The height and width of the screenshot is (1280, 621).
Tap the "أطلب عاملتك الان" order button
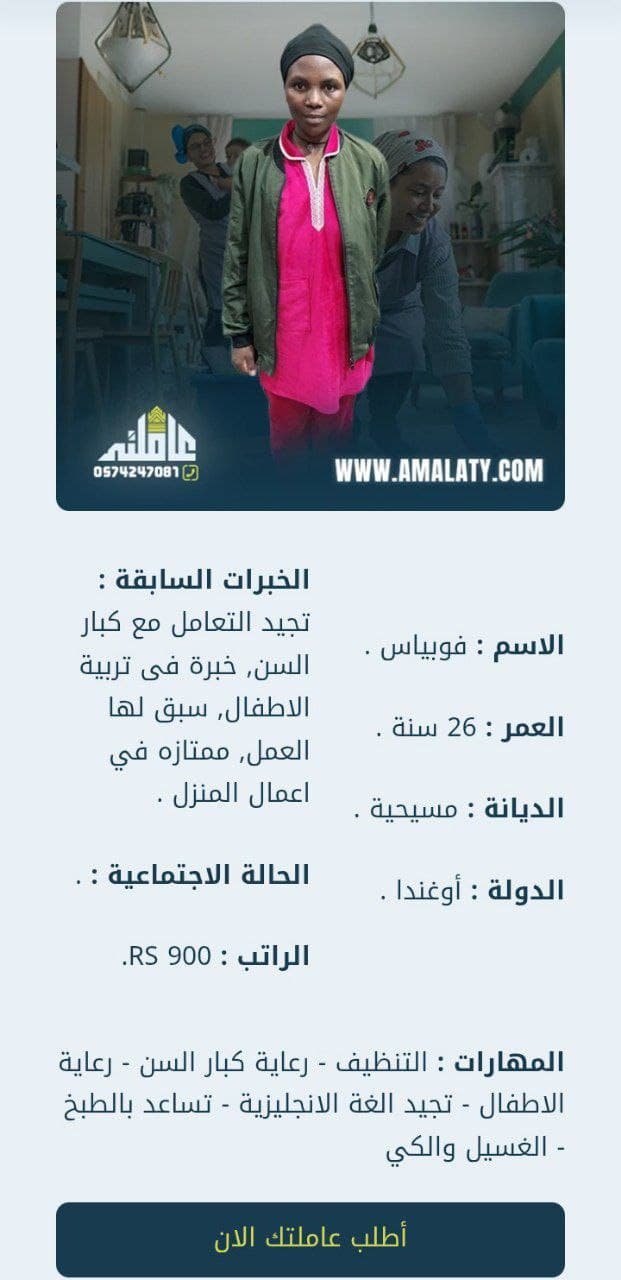point(310,1238)
